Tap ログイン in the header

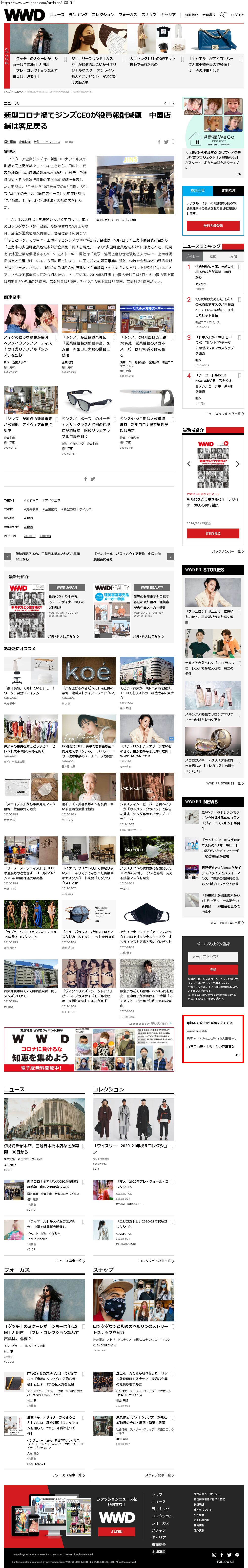[x=237, y=15]
